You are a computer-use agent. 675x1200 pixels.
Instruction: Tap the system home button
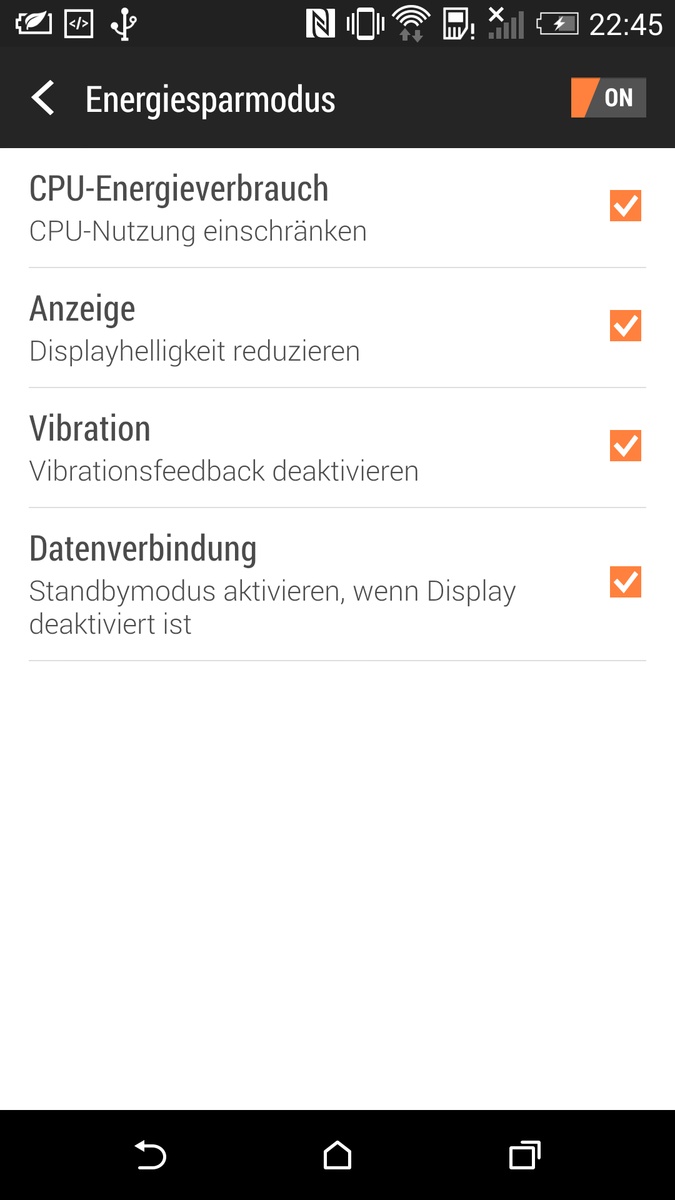coord(338,1155)
